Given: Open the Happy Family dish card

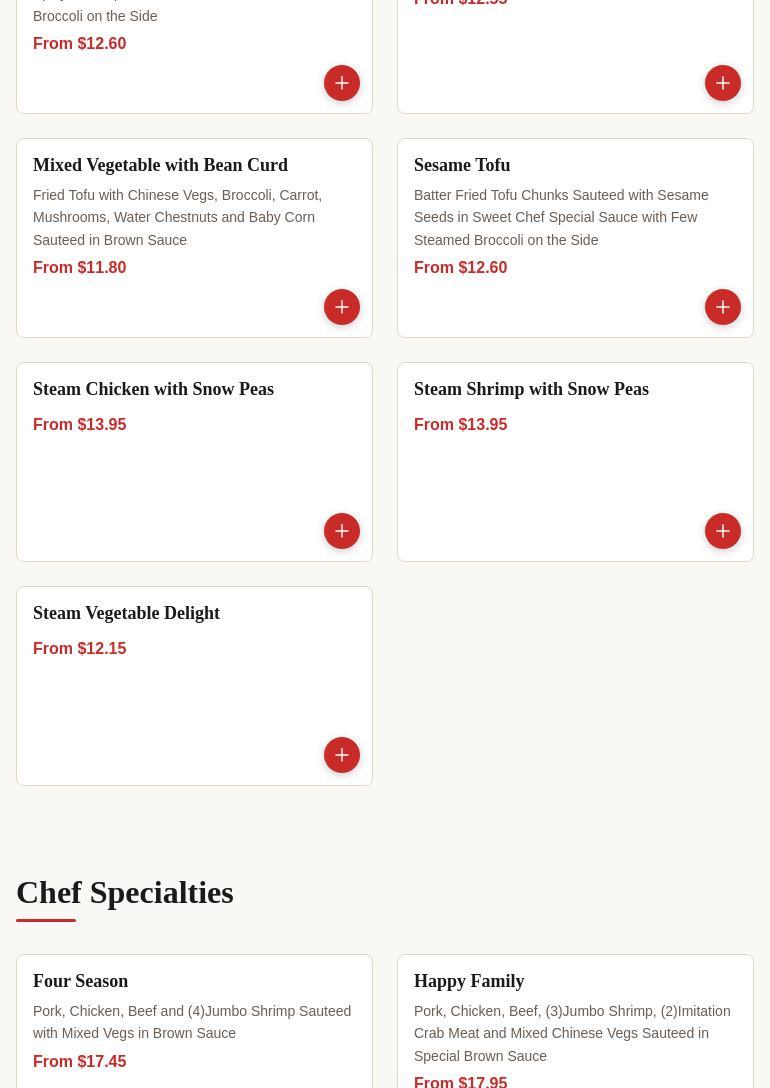Looking at the screenshot, I should (469, 982).
